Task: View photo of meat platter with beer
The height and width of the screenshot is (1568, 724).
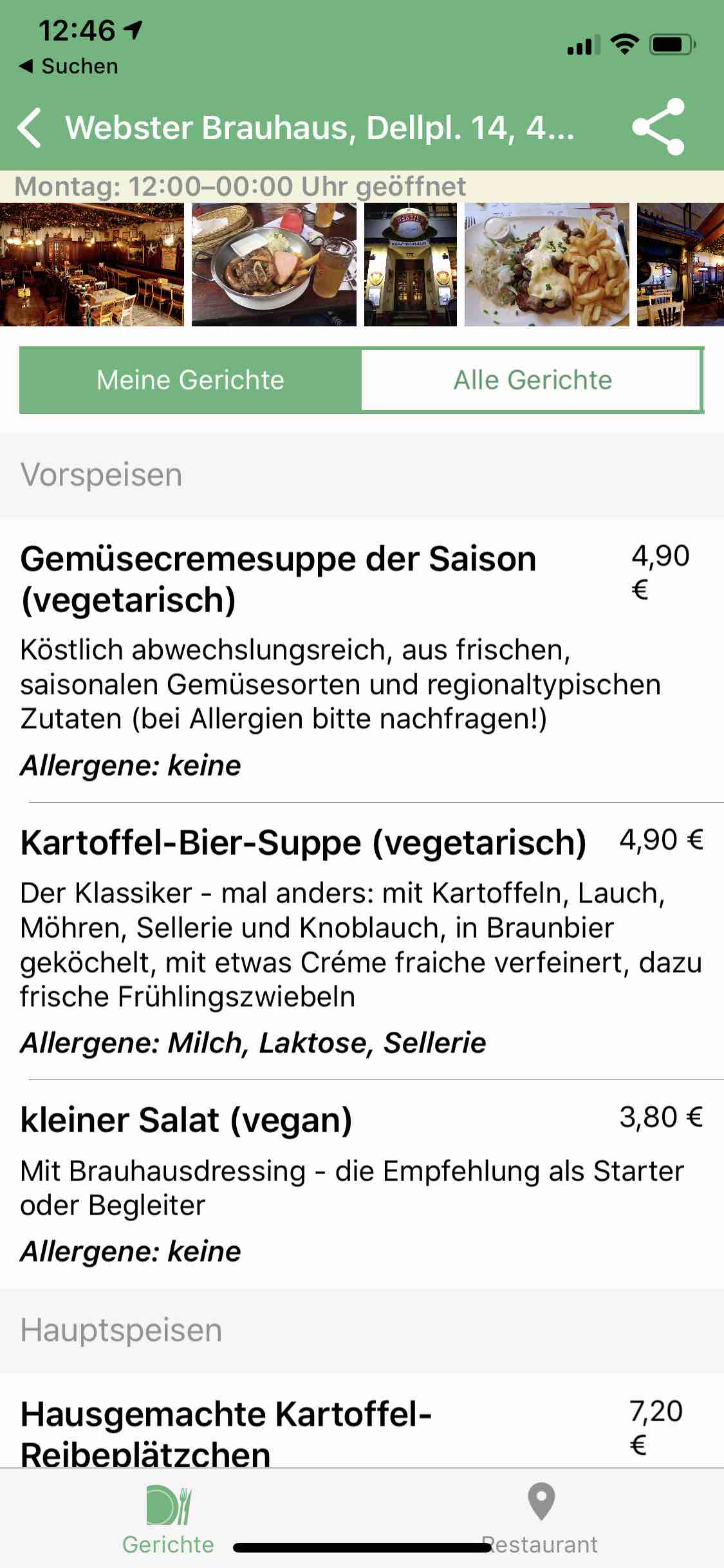Action: click(274, 265)
